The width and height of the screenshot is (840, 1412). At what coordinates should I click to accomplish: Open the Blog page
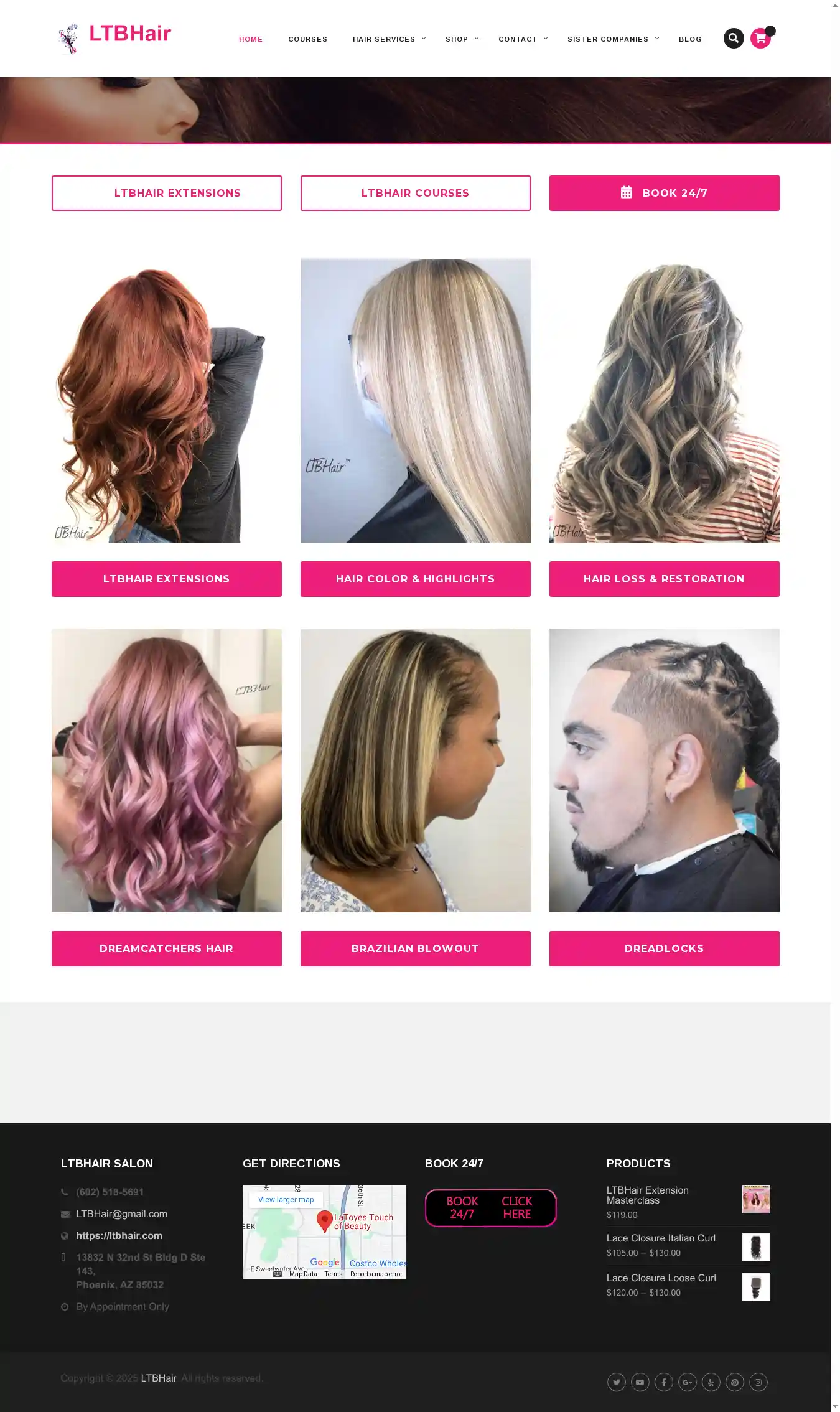pyautogui.click(x=690, y=39)
